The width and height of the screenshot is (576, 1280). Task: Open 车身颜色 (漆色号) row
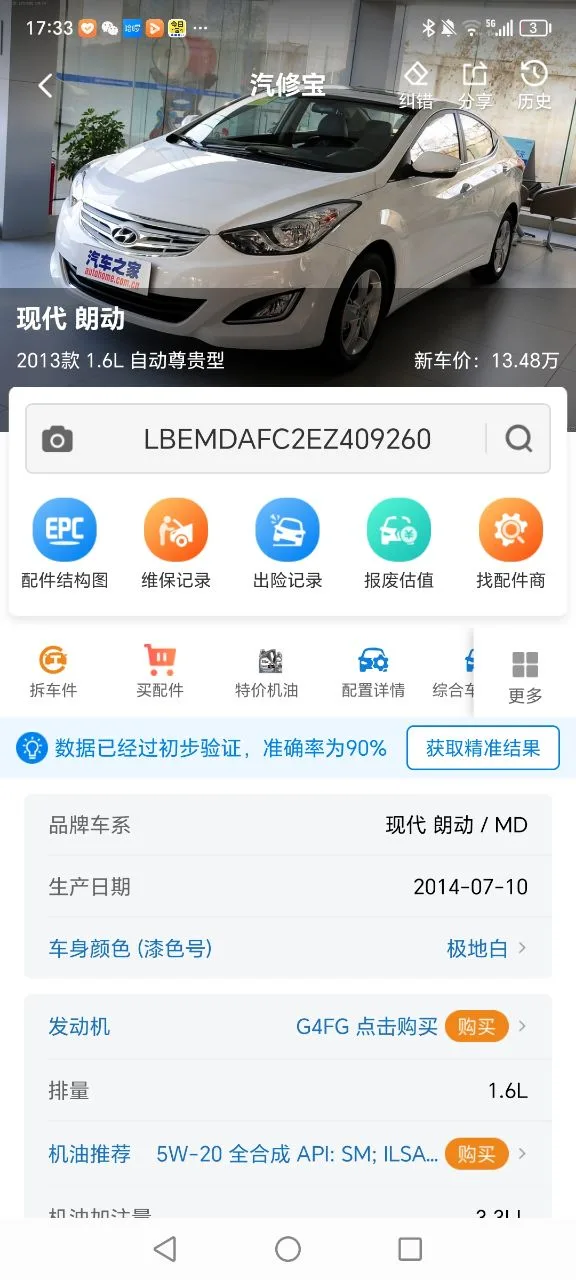(x=288, y=948)
